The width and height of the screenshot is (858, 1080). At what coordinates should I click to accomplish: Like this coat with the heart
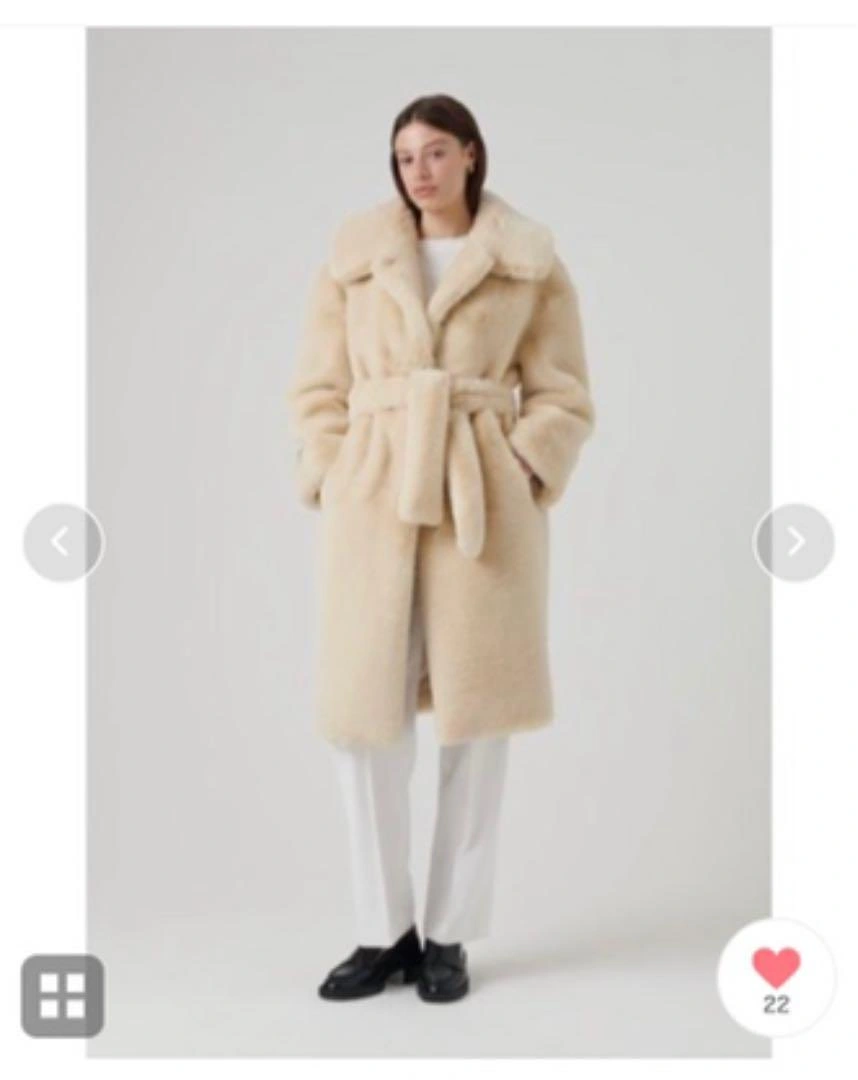click(x=776, y=969)
